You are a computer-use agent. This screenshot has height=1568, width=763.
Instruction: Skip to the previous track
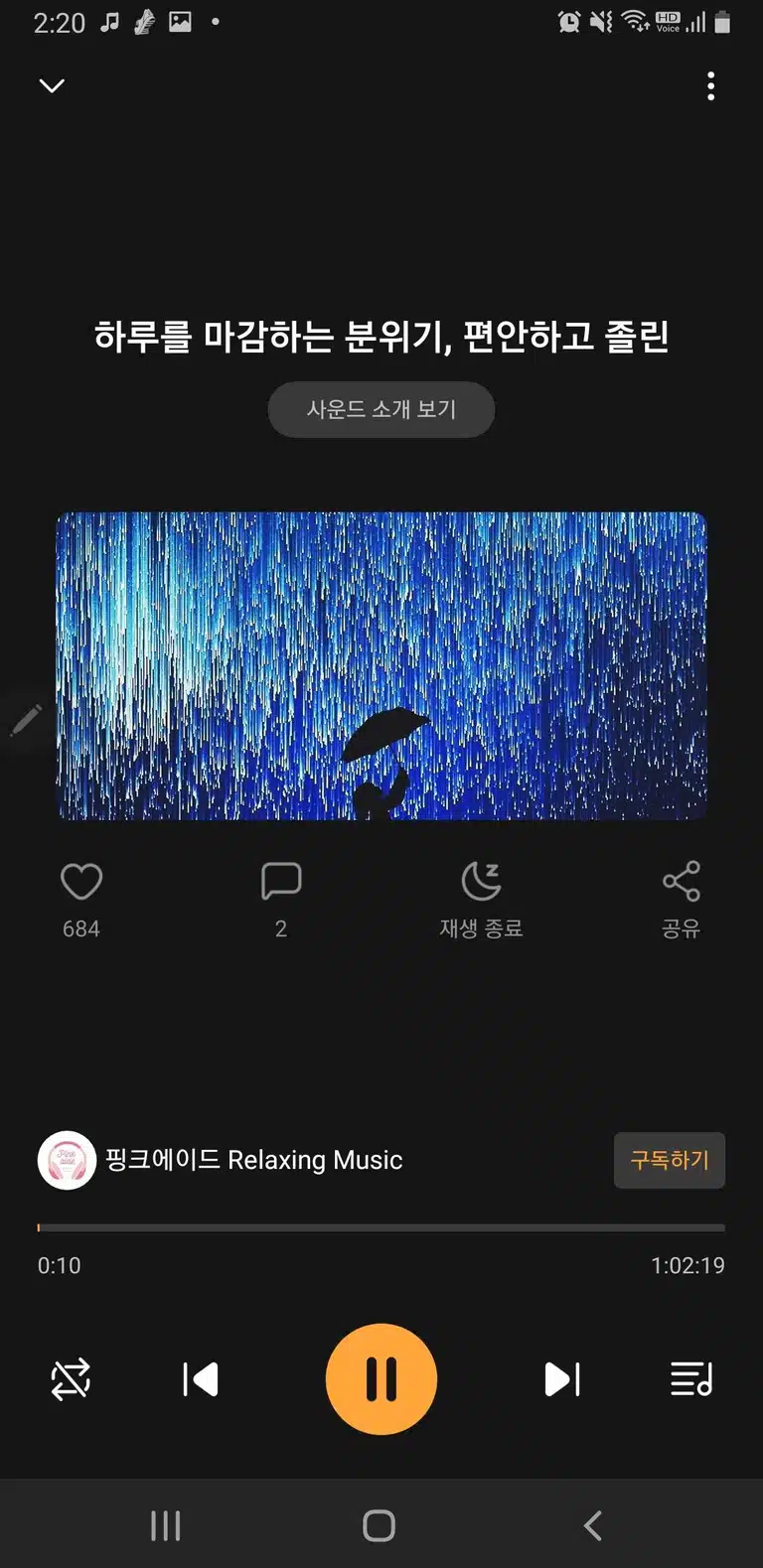pos(201,1379)
